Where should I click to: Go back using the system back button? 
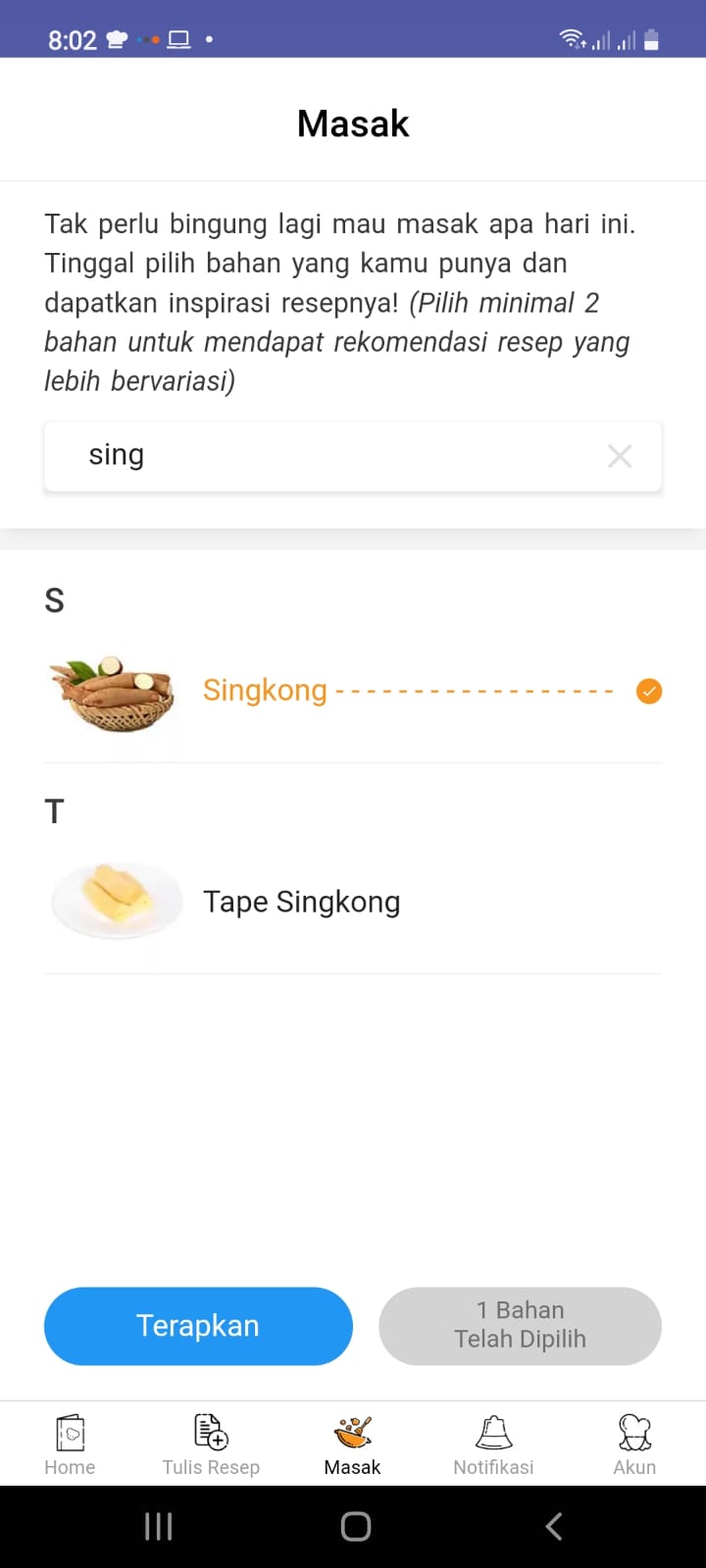click(554, 1526)
